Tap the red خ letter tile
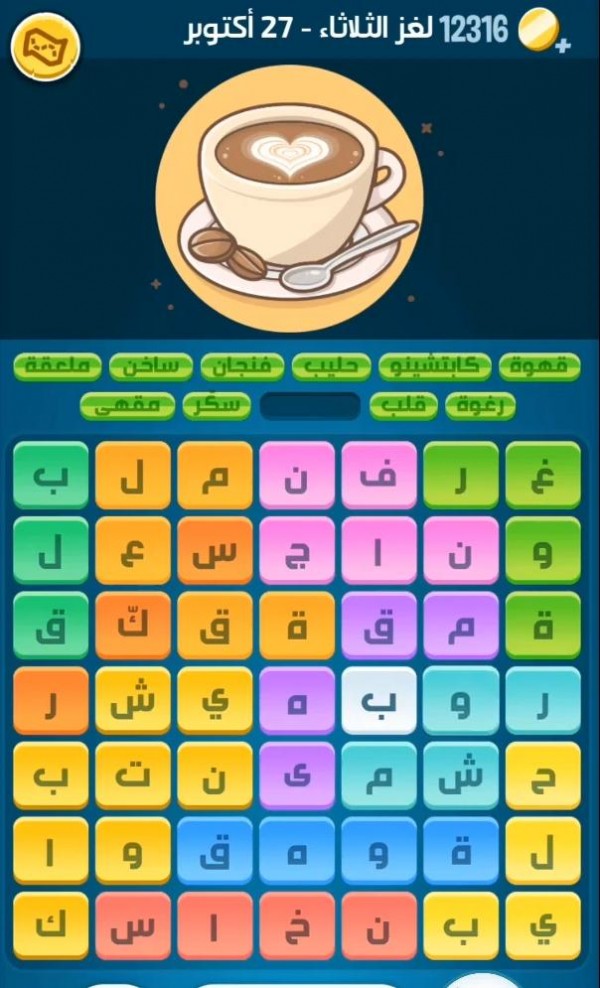 pyautogui.click(x=297, y=926)
